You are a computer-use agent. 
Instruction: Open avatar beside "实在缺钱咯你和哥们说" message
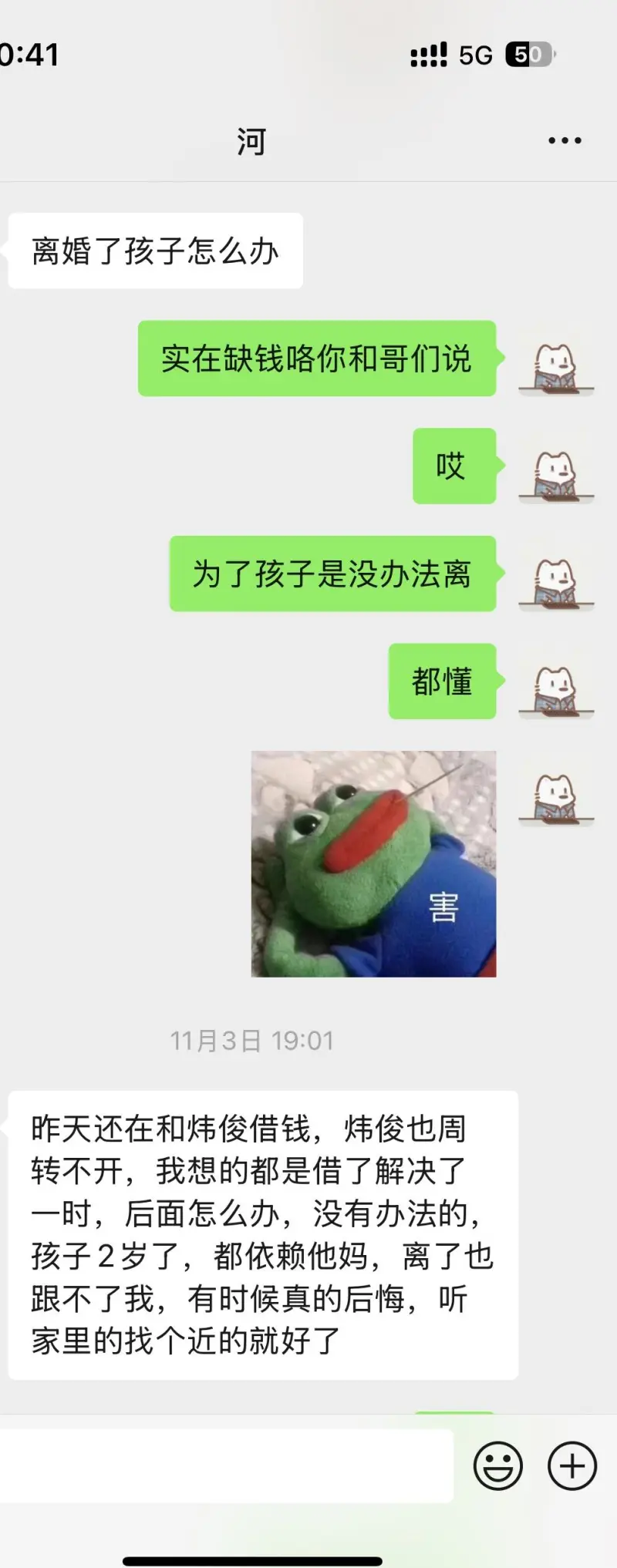pyautogui.click(x=555, y=368)
